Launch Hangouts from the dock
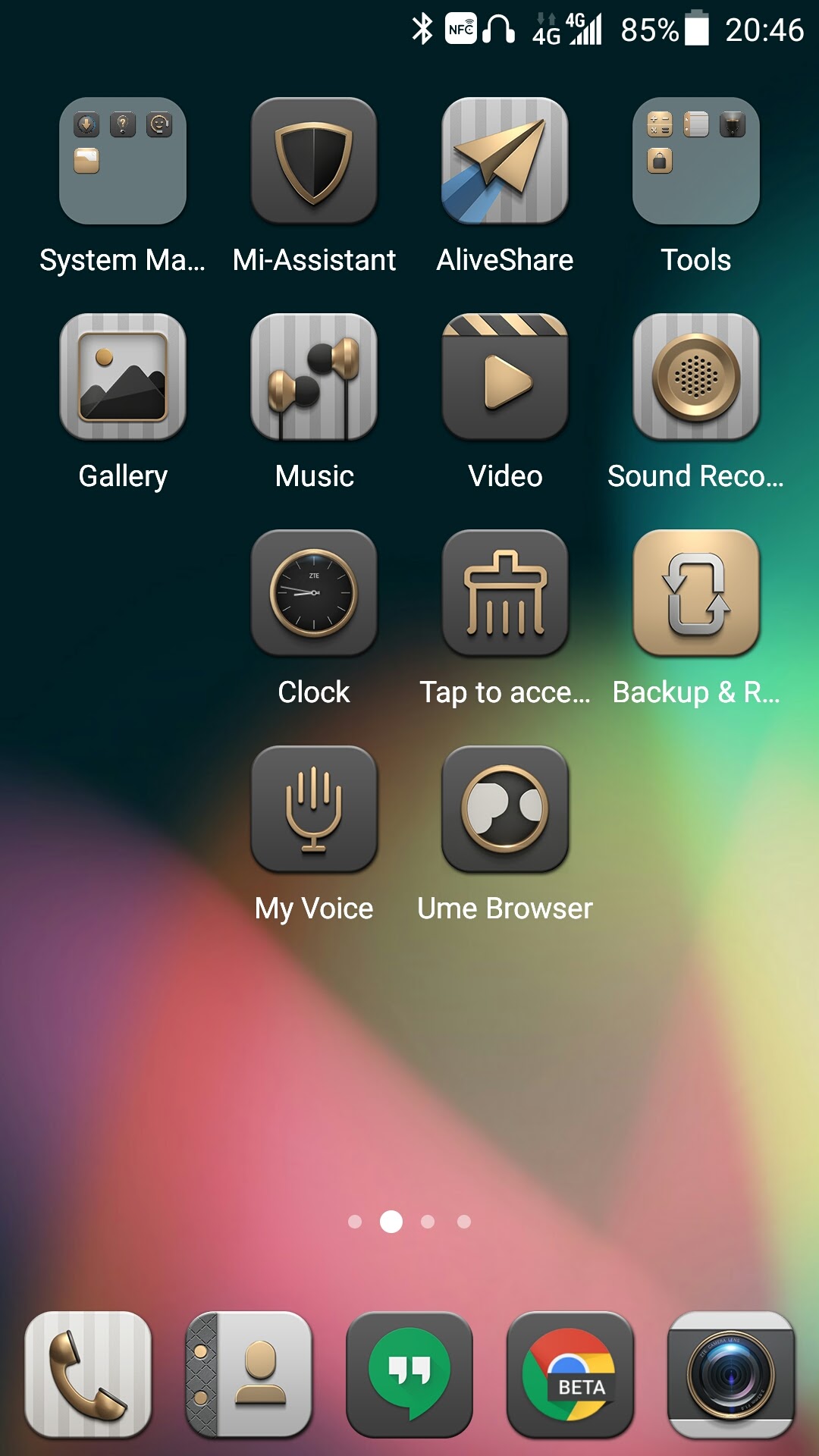The width and height of the screenshot is (819, 1456). (409, 1375)
